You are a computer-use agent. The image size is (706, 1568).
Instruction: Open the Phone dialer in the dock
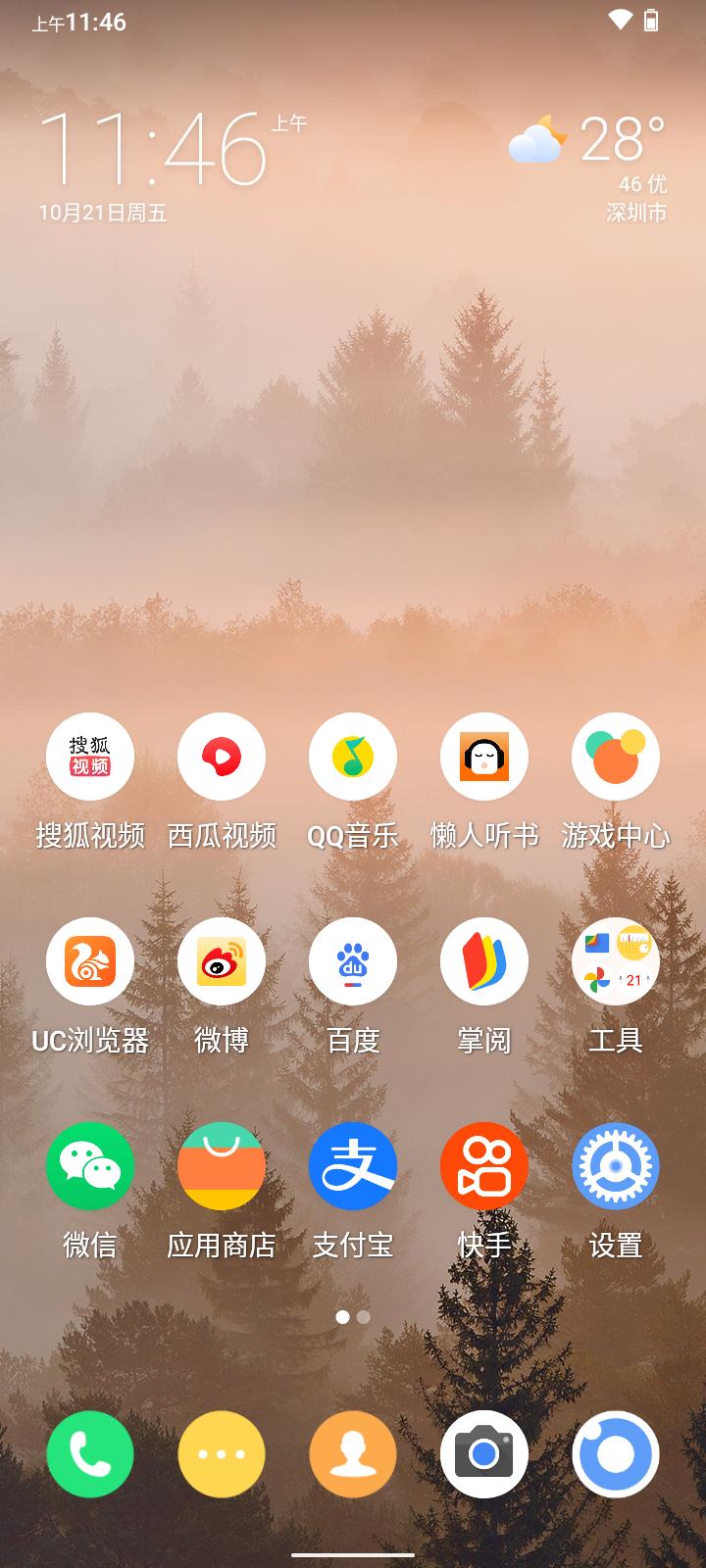(89, 1453)
